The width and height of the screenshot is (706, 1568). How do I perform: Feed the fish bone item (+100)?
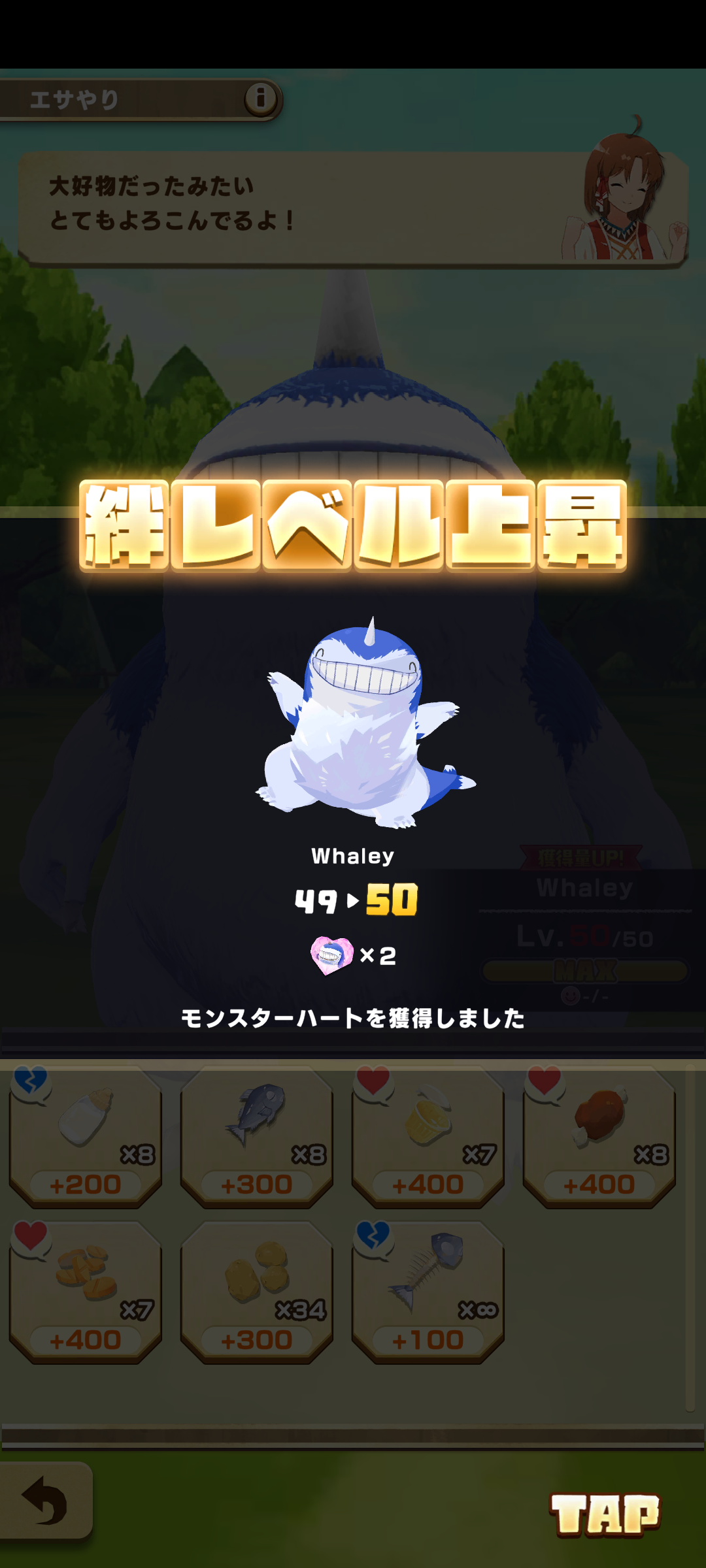[428, 1291]
